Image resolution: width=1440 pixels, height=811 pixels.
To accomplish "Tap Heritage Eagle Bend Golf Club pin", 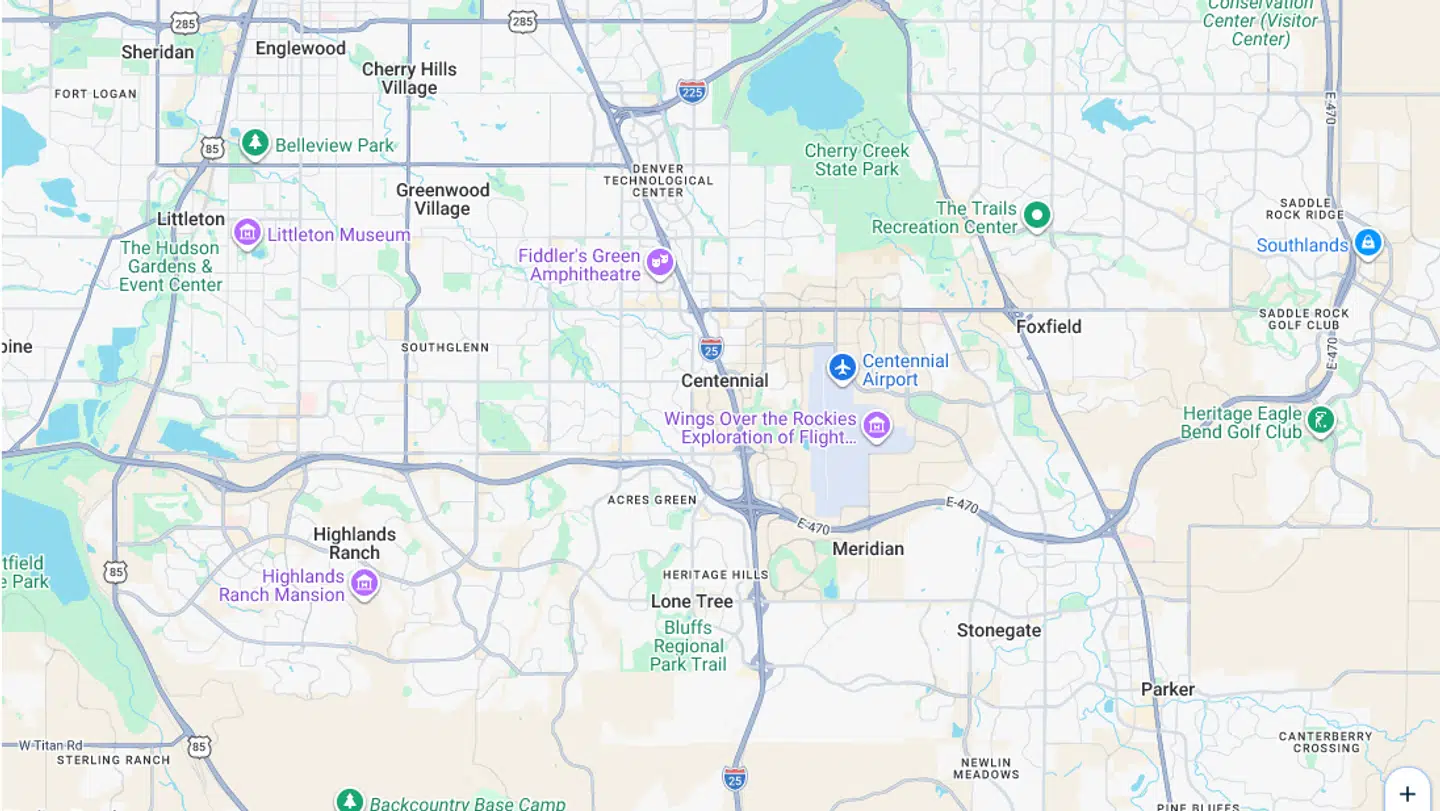I will (1320, 421).
